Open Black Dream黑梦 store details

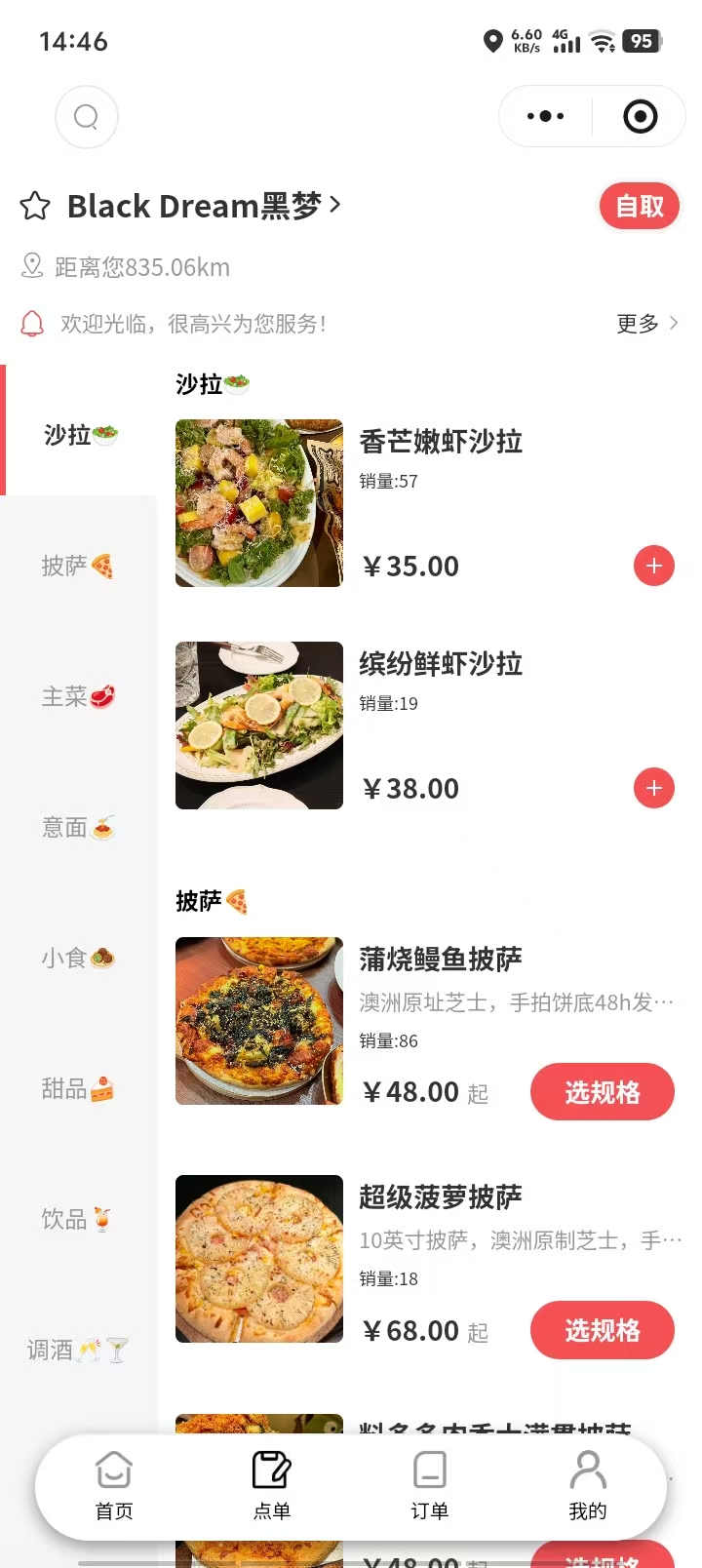204,206
